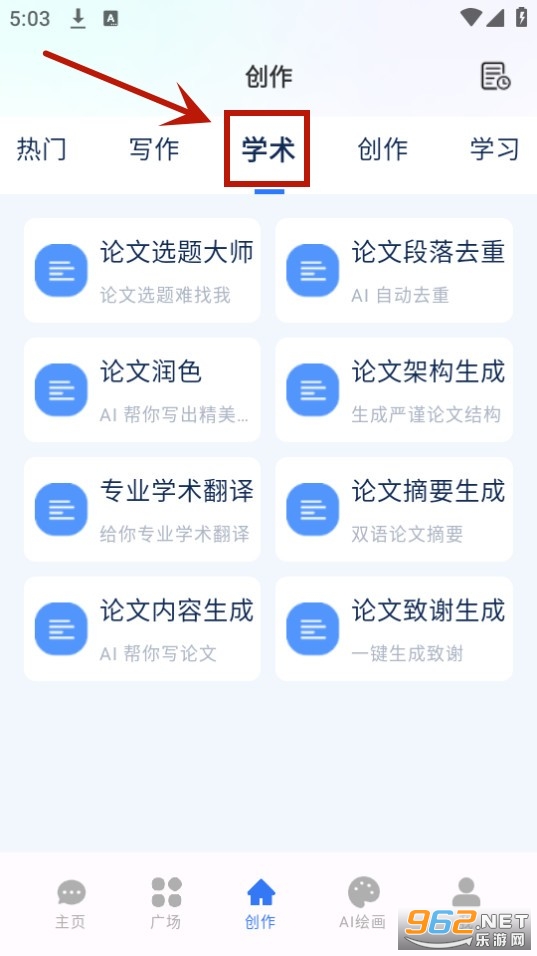Open the 专业学术翻译 tool
This screenshot has height=956, width=537.
click(142, 509)
